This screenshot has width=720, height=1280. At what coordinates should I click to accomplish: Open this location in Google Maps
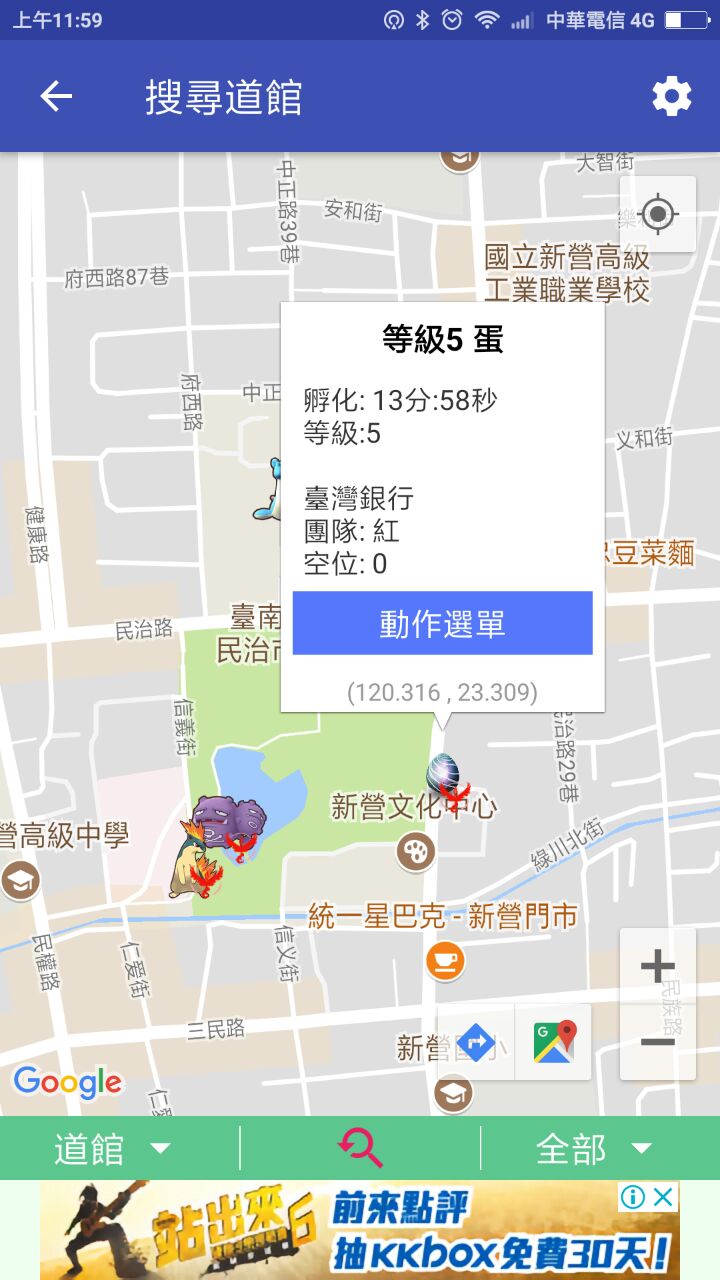554,1043
